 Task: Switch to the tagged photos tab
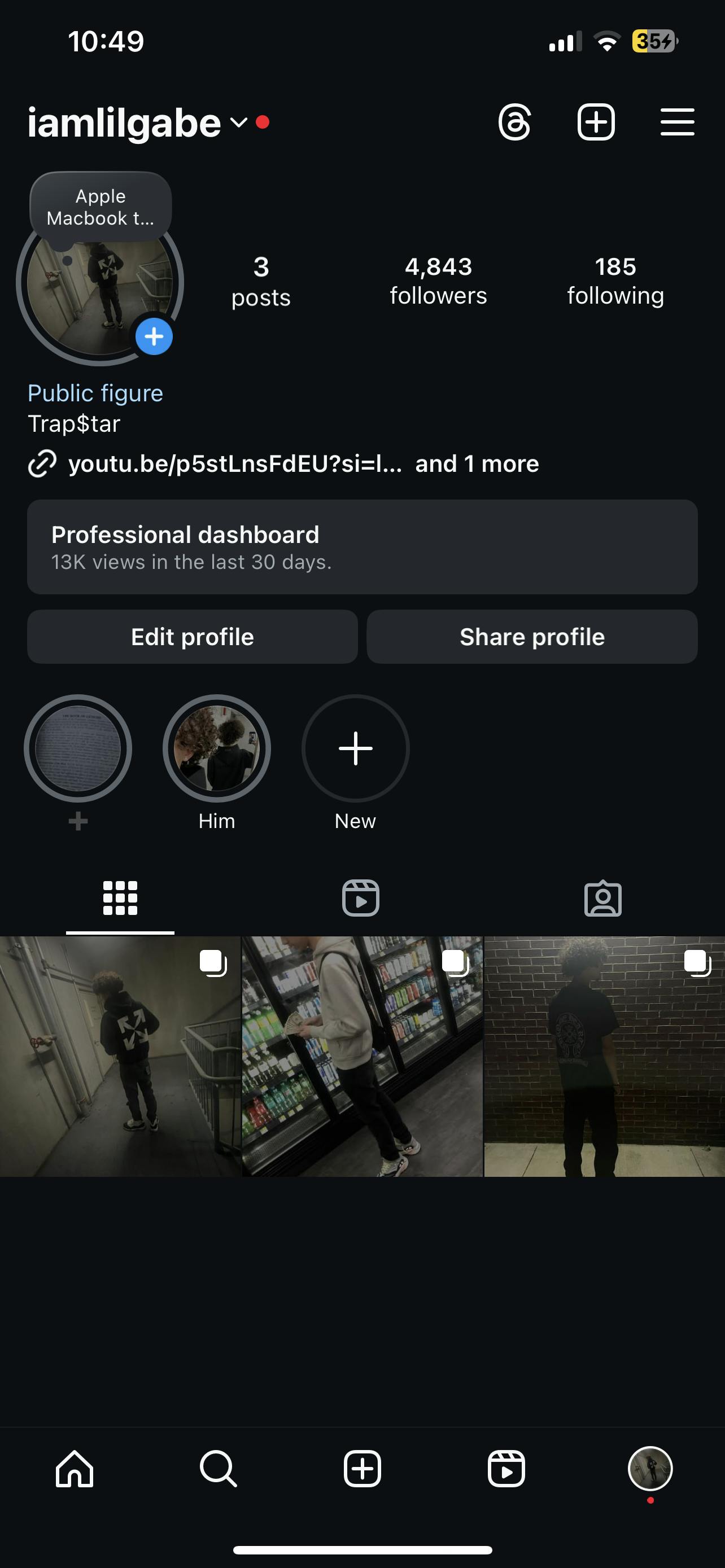[602, 898]
